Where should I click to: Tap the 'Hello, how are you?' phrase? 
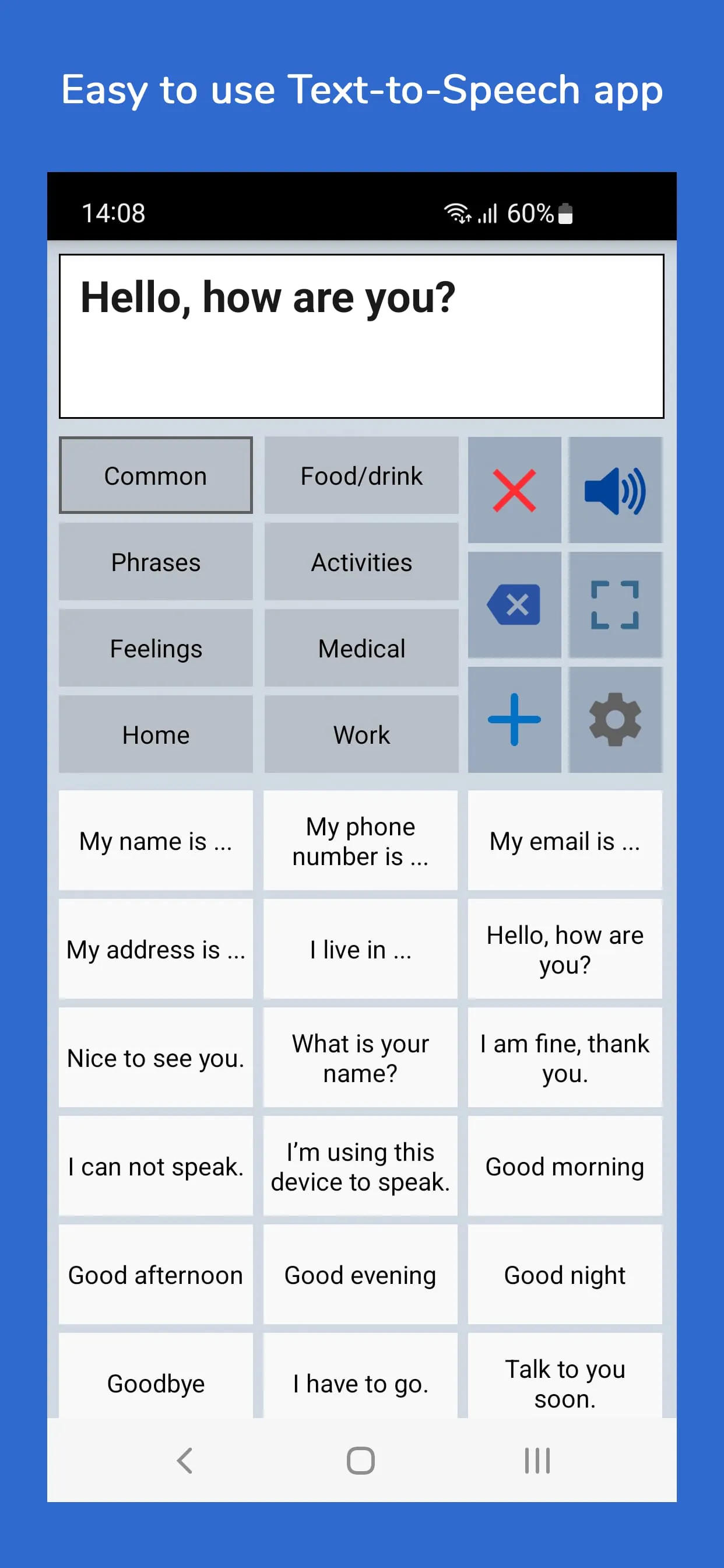click(564, 950)
